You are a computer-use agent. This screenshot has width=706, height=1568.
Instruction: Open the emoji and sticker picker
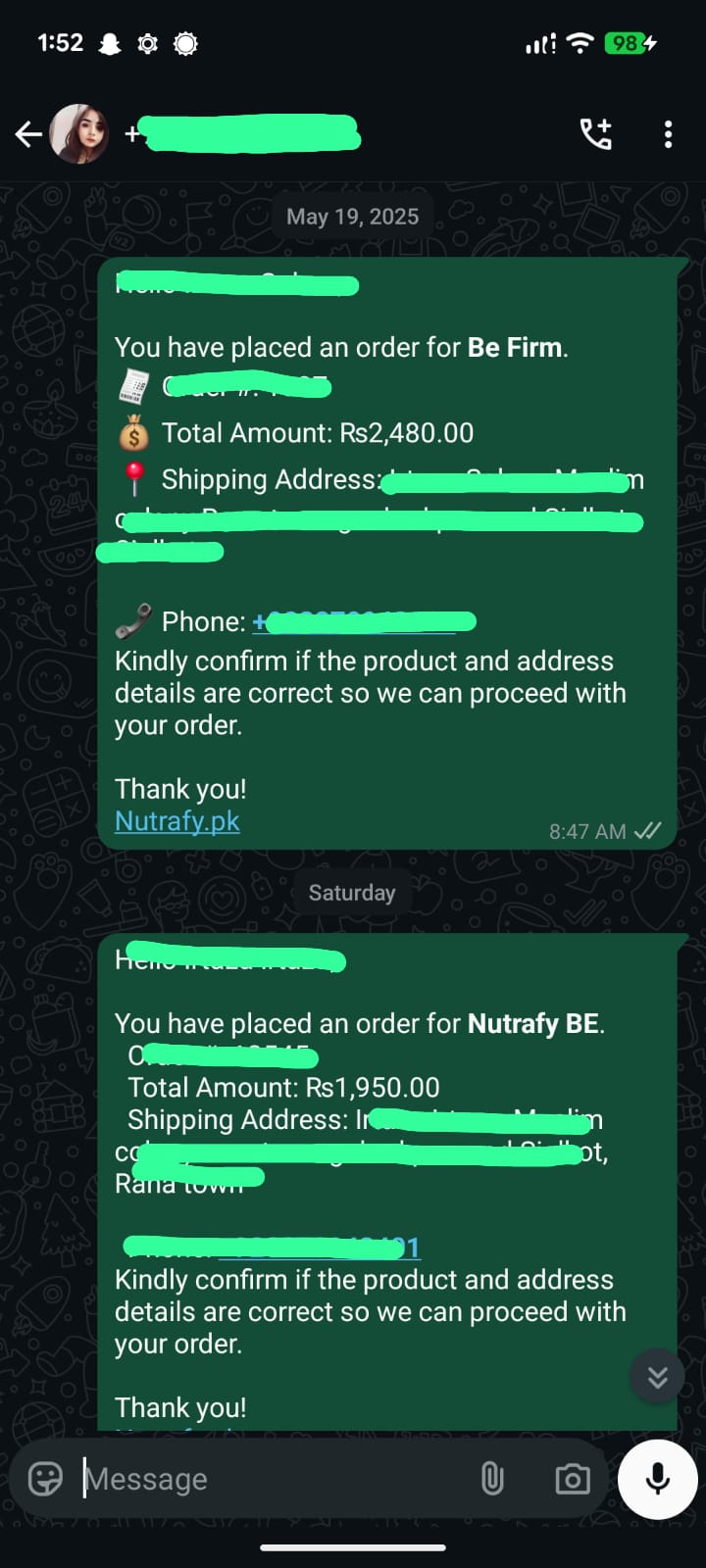click(x=45, y=1478)
